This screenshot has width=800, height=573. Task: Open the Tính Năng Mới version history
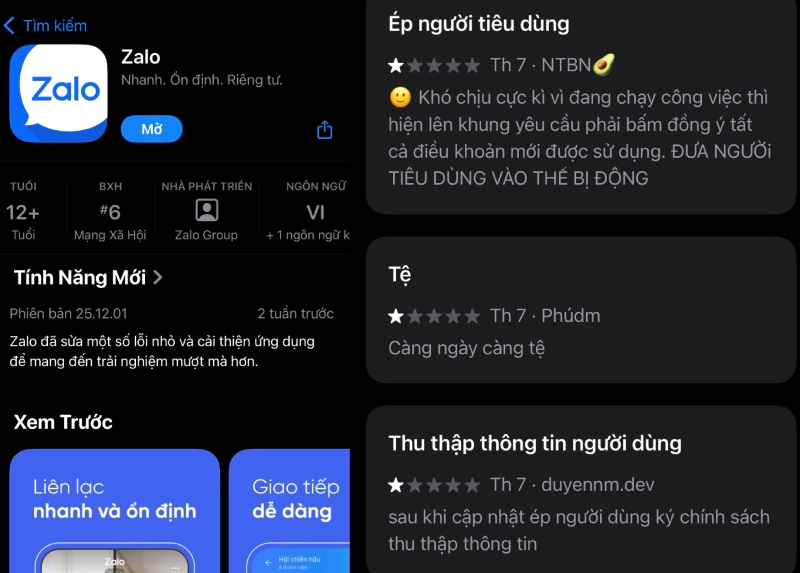(x=89, y=277)
